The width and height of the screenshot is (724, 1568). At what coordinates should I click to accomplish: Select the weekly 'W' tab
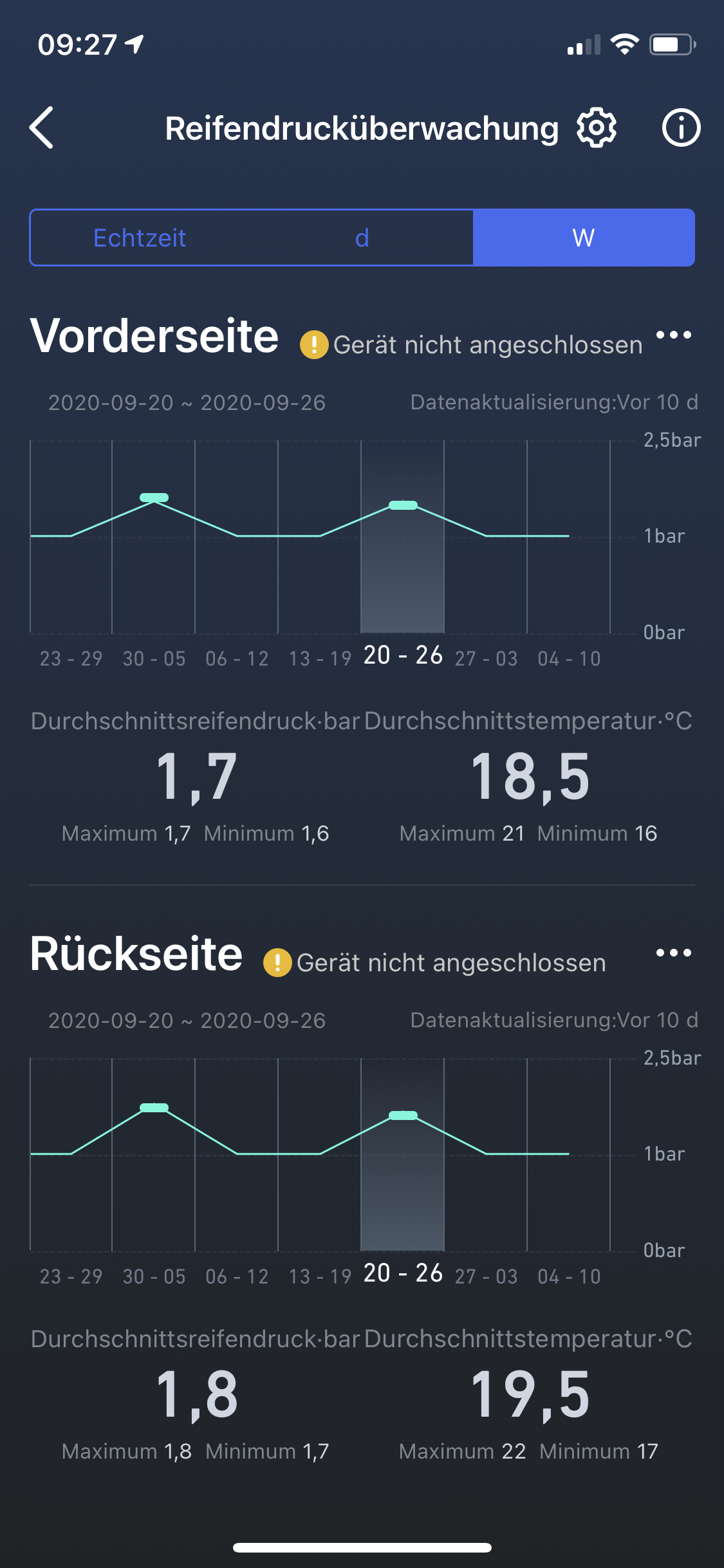[583, 238]
